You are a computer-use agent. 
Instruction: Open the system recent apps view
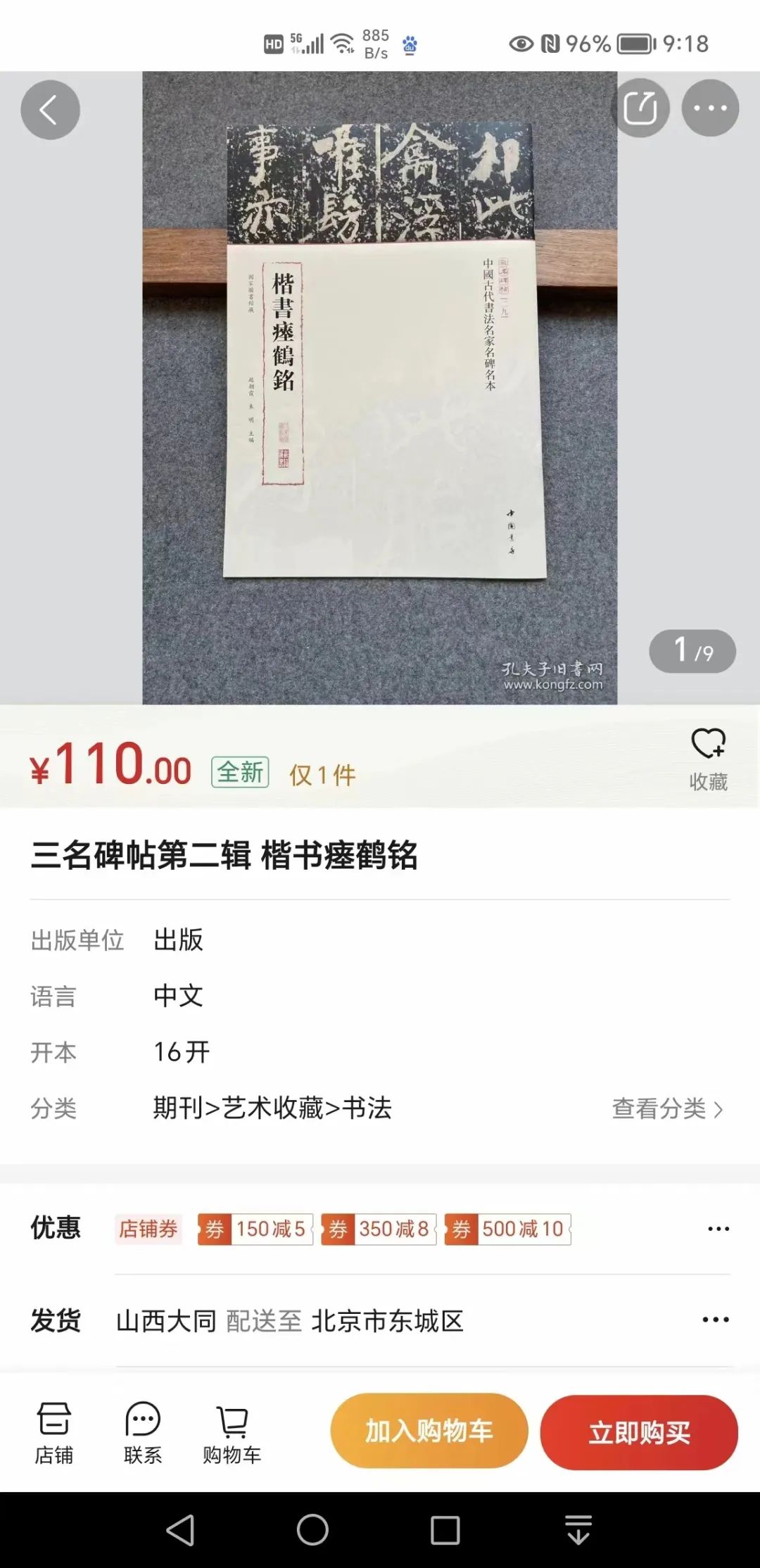[x=445, y=1530]
